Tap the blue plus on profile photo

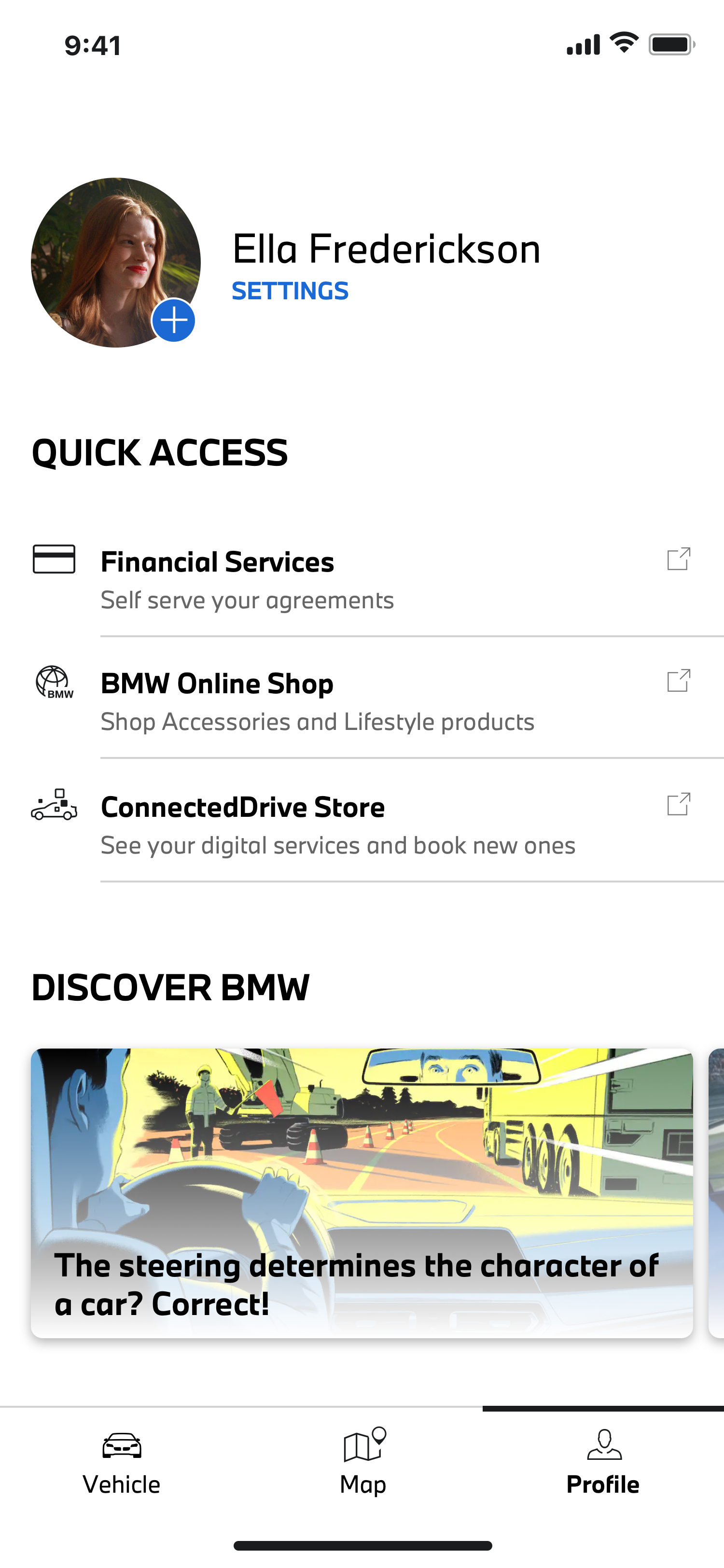click(174, 320)
